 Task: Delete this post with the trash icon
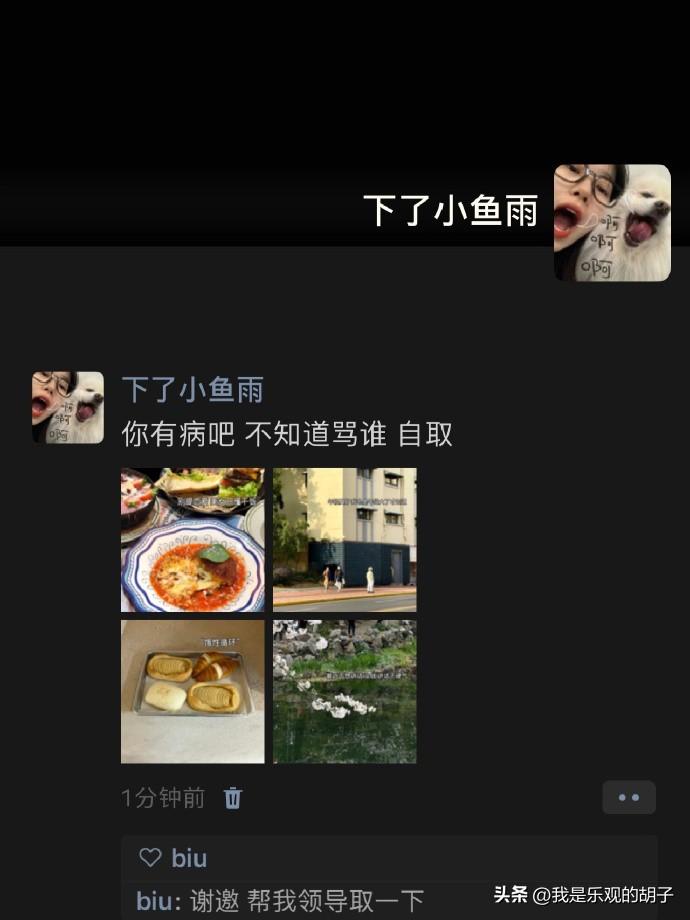(233, 798)
